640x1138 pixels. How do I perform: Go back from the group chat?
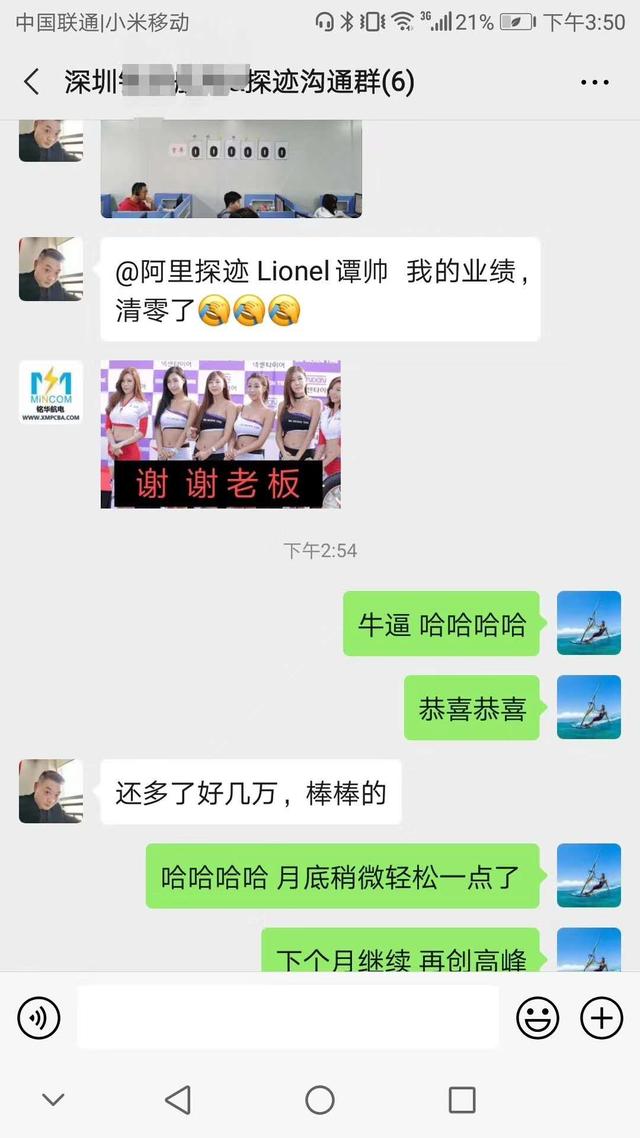(32, 82)
